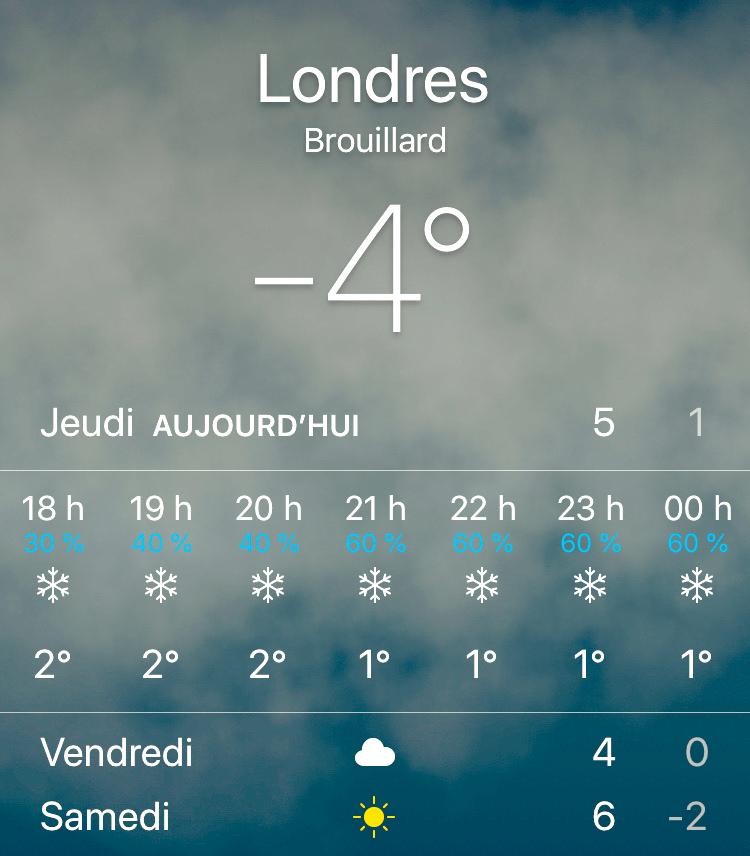Screen dimensions: 750x856
Task: Select the cloud icon for Vendredi
Action: point(374,753)
